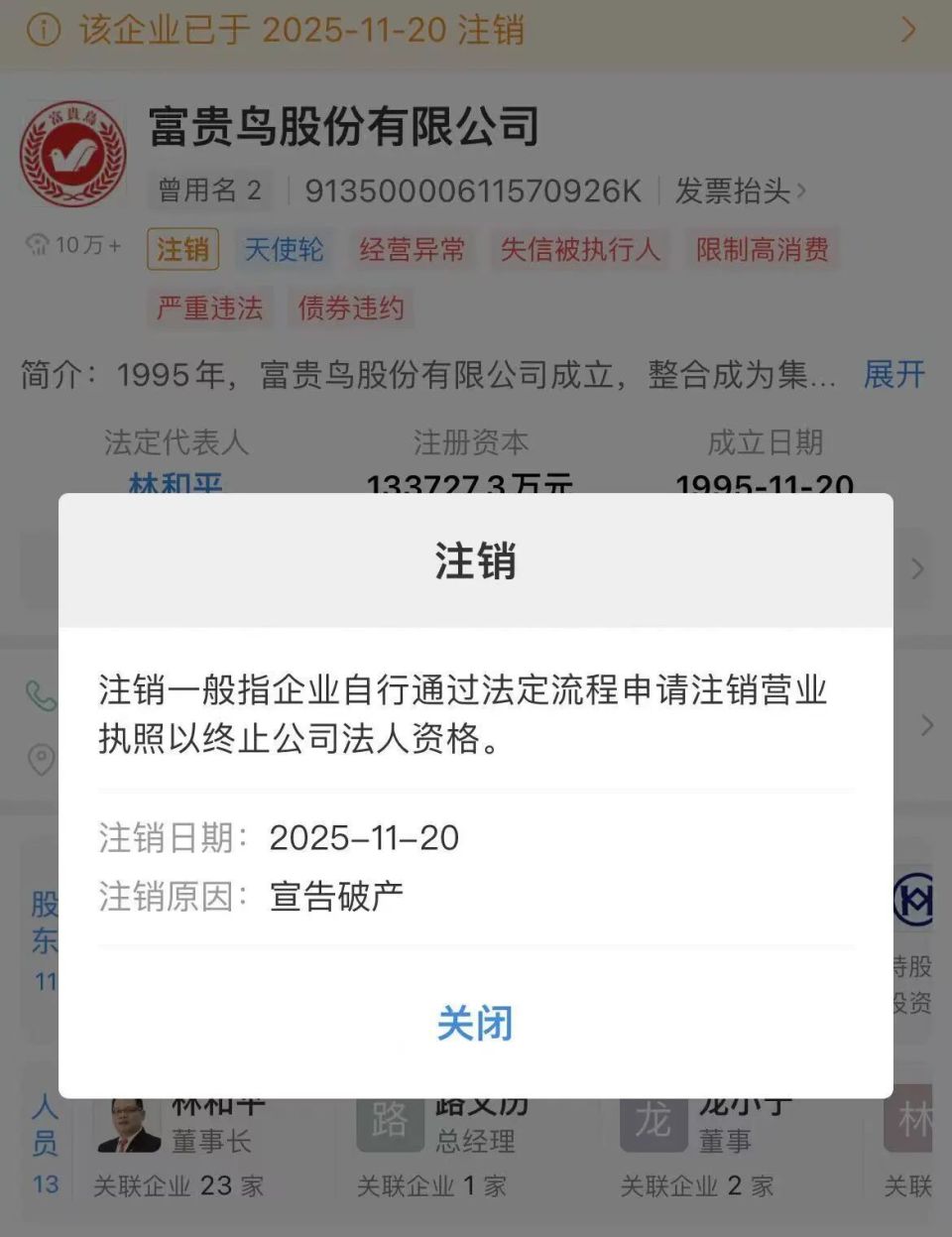Viewport: 952px width, 1237px height.
Task: Select the 失信被执行人 risk tag
Action: (x=580, y=250)
